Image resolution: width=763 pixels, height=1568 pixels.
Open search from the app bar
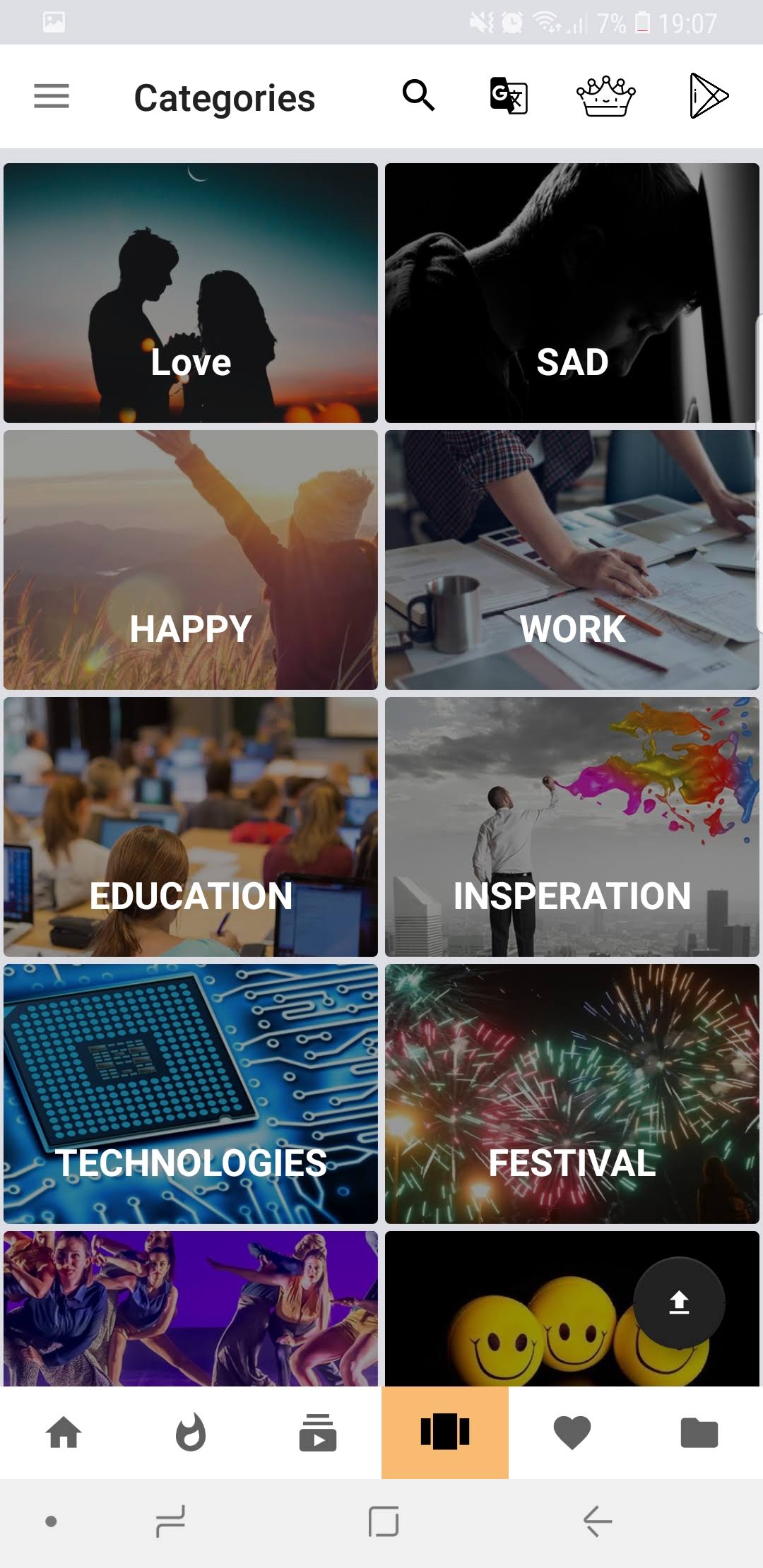(418, 95)
